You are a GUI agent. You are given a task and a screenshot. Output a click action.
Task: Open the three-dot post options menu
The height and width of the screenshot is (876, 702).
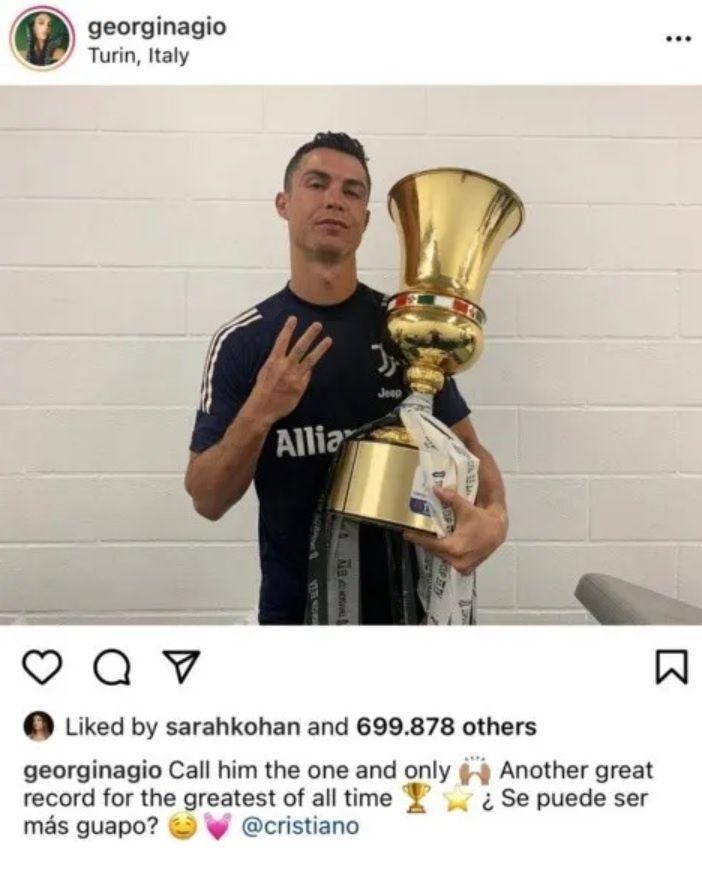pos(678,39)
